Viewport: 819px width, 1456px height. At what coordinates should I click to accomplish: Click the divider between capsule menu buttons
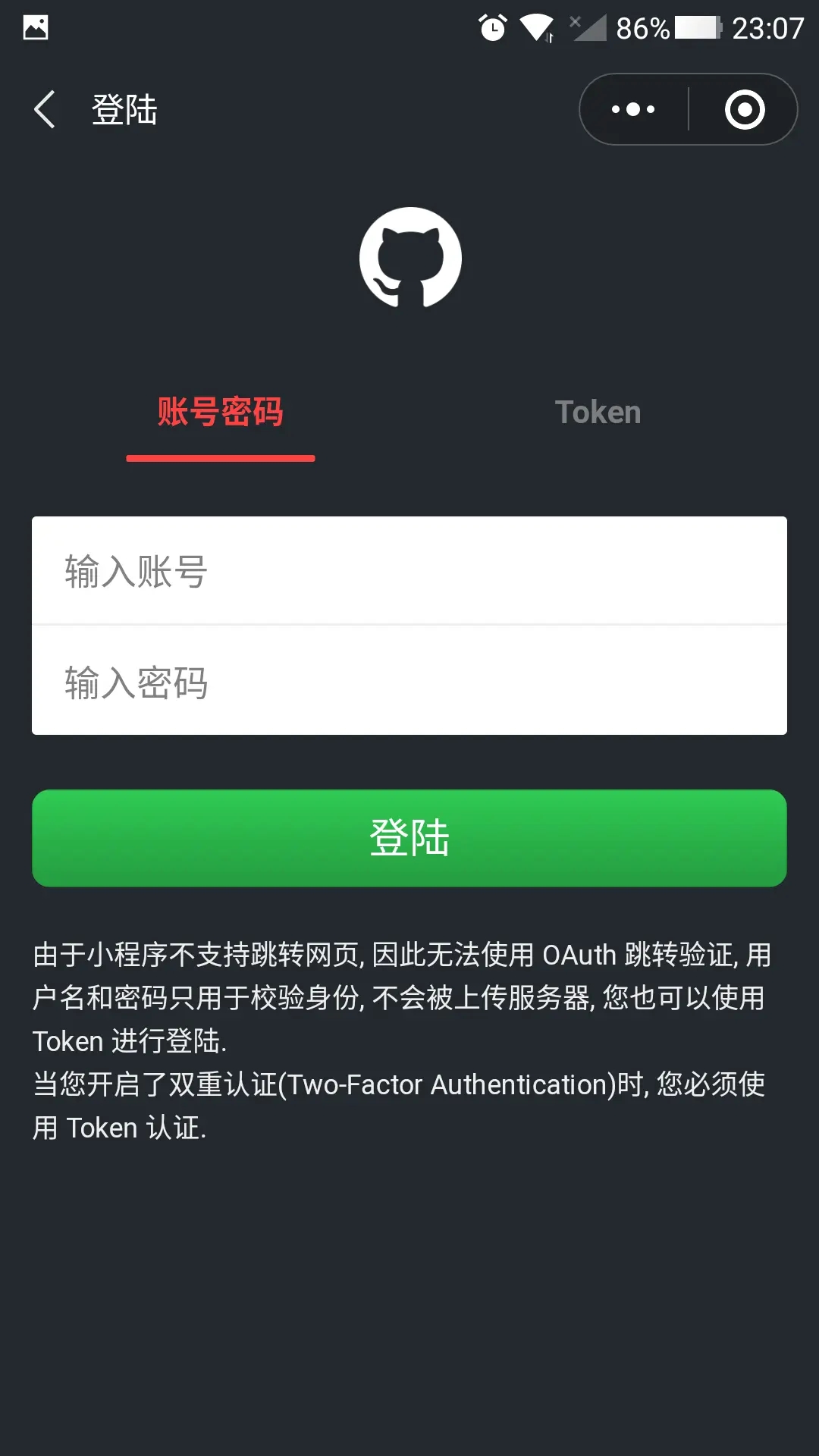688,109
